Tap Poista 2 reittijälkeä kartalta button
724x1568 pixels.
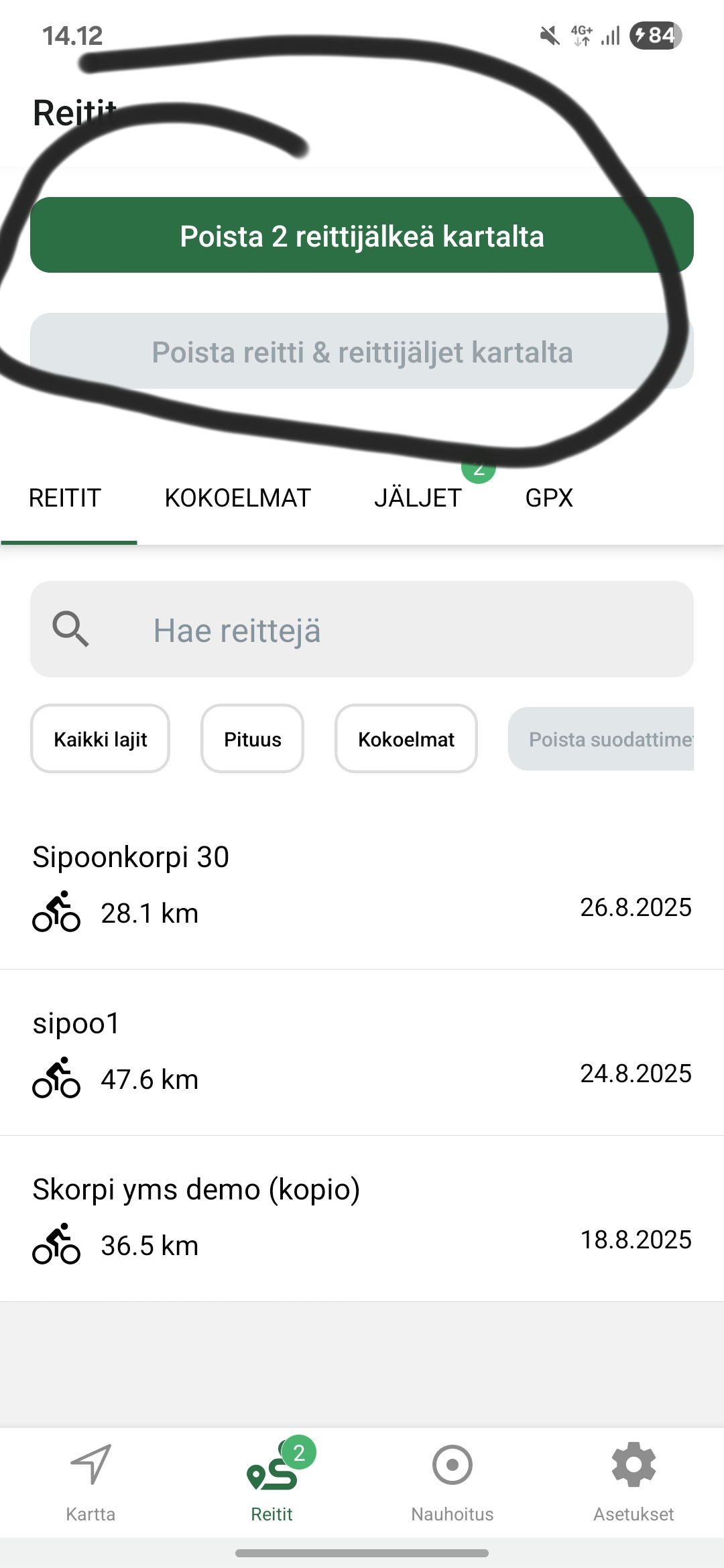coord(362,235)
